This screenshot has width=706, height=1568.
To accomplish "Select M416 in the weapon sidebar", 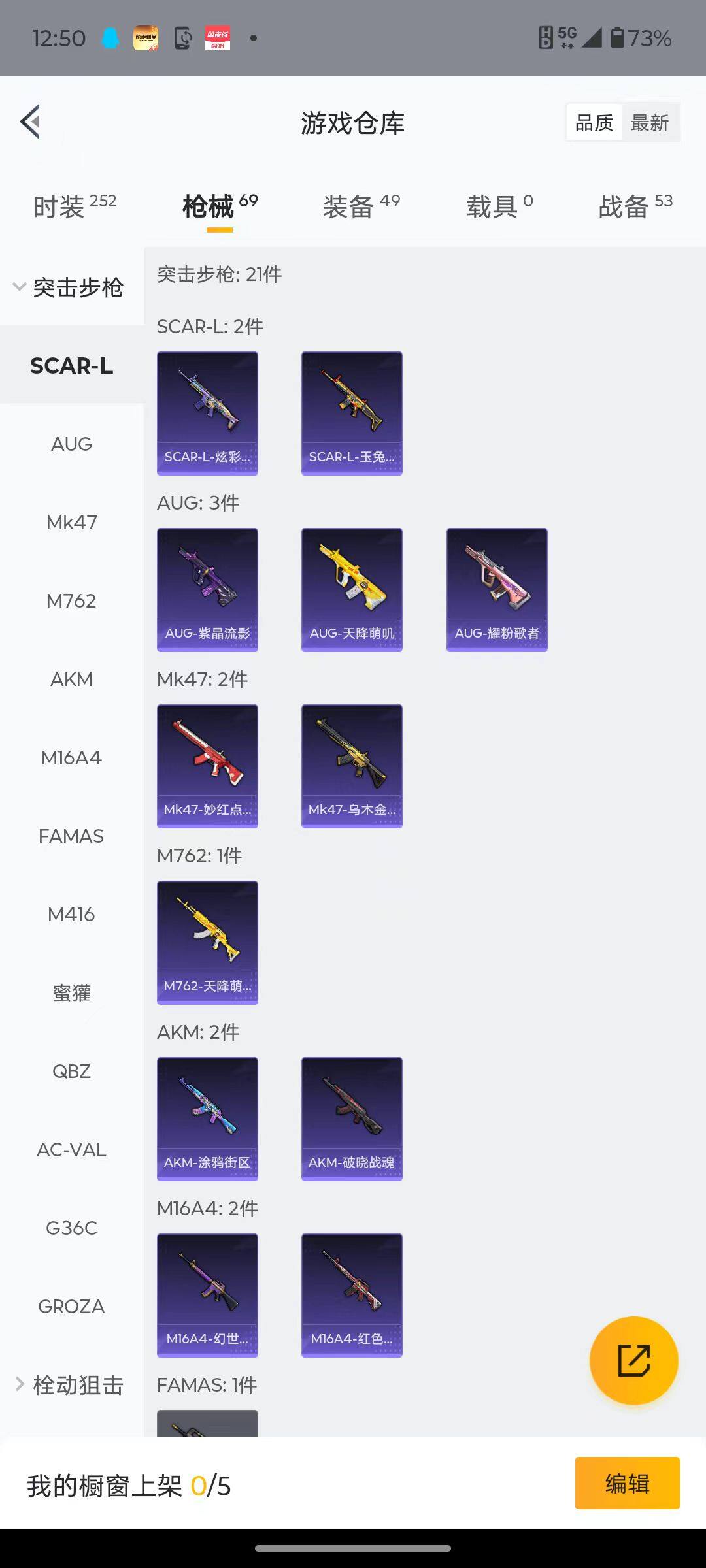I will [x=71, y=915].
